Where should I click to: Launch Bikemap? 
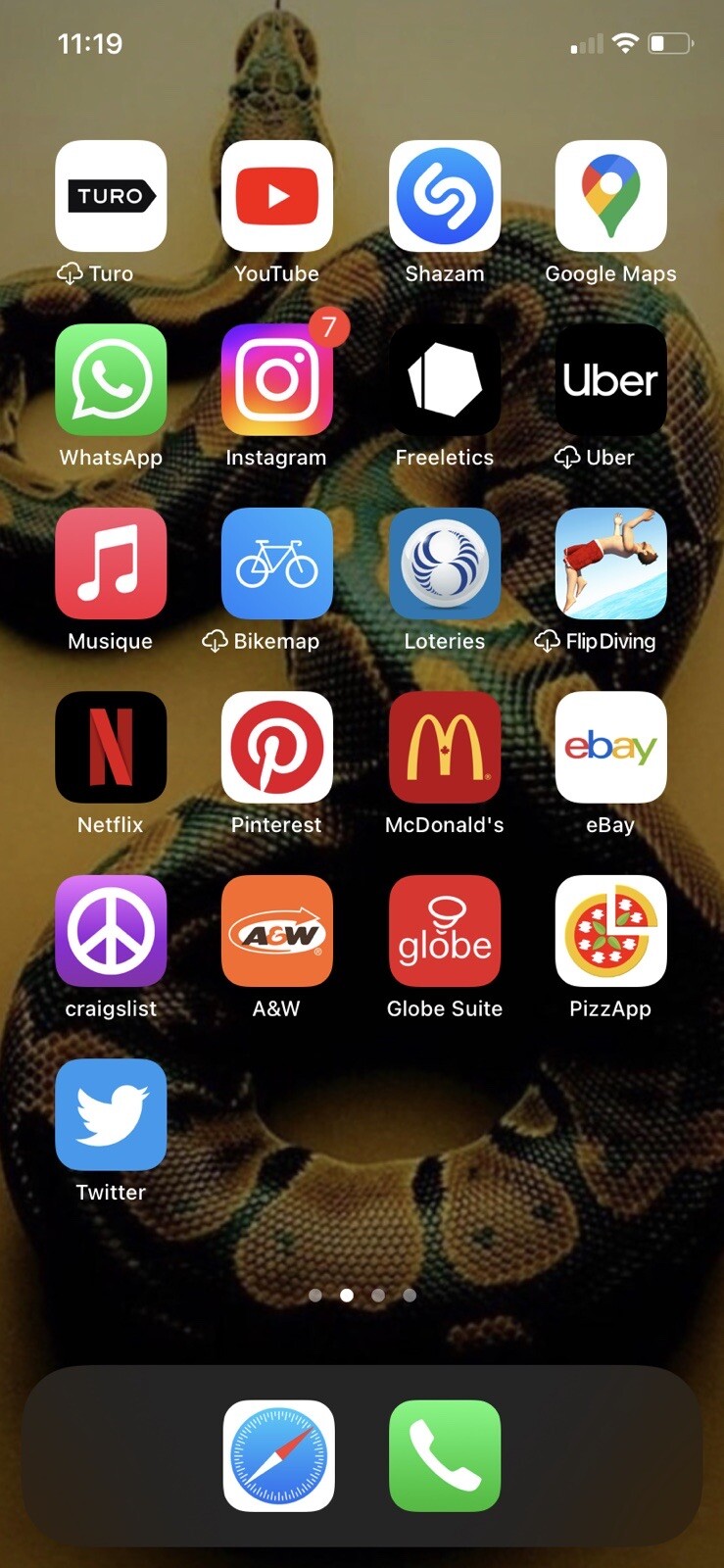pyautogui.click(x=277, y=563)
